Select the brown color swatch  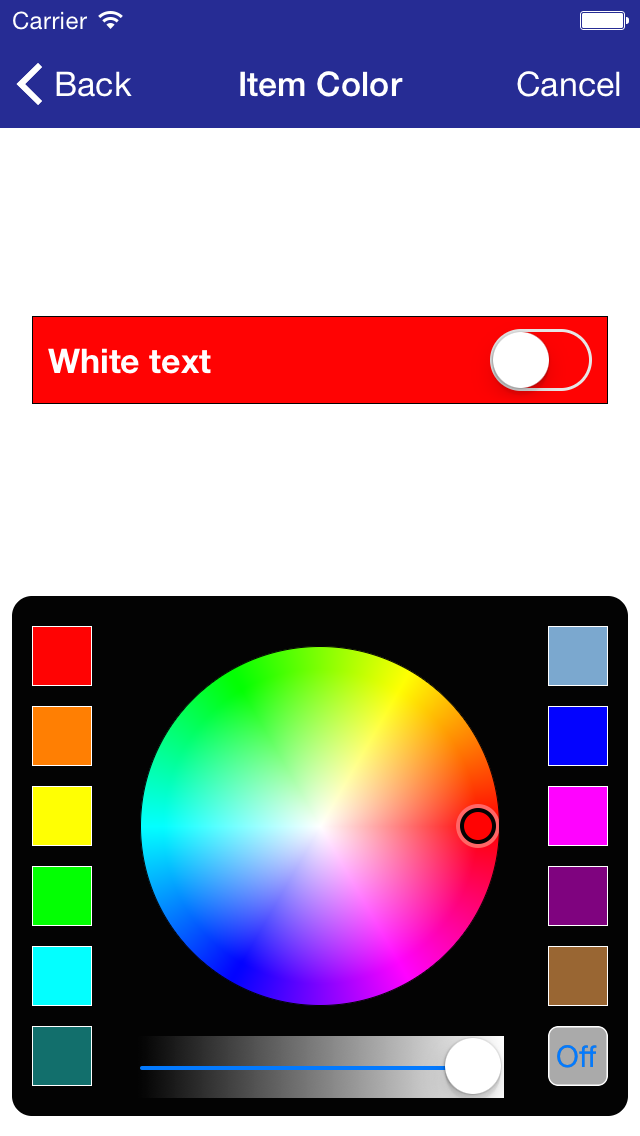click(578, 976)
